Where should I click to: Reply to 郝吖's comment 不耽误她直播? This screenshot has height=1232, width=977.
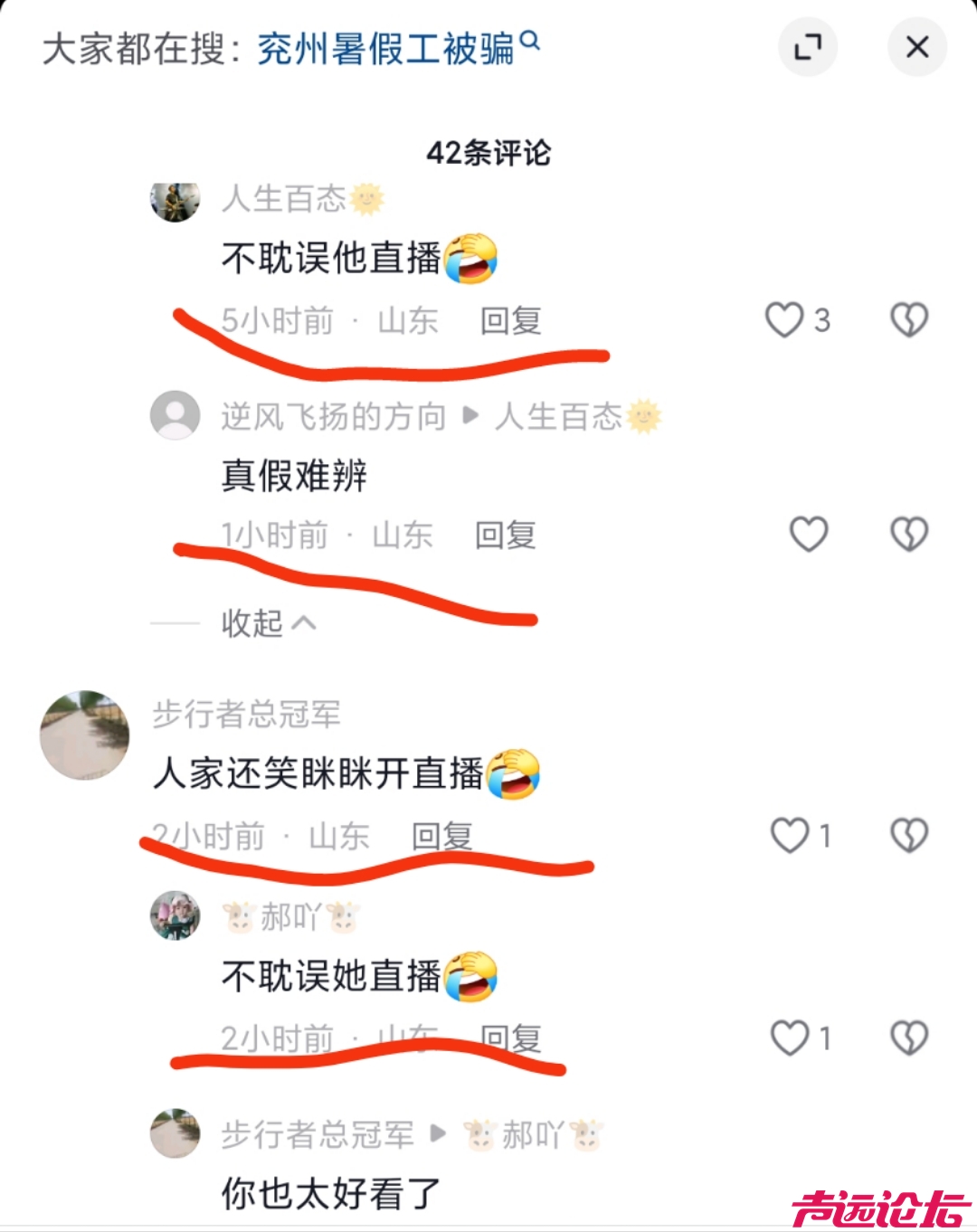point(511,1038)
